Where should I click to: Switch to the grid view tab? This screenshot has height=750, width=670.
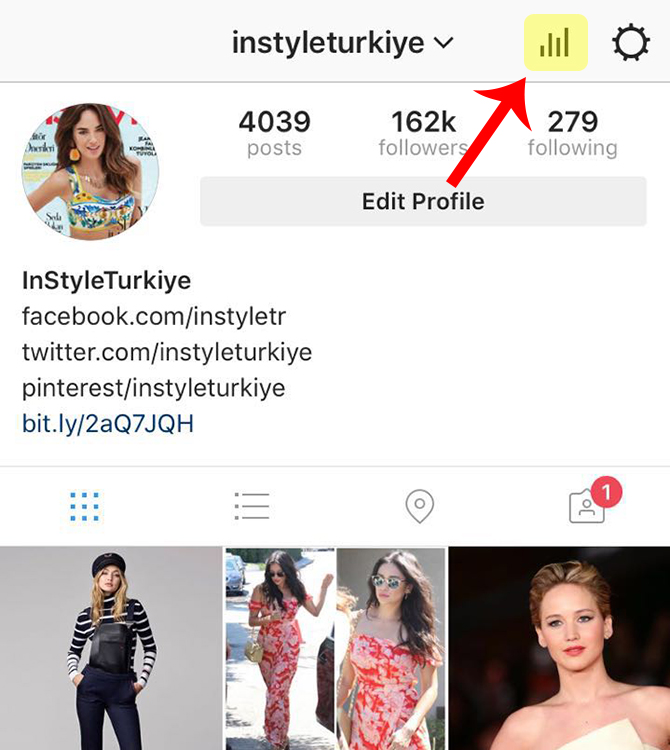coord(85,507)
